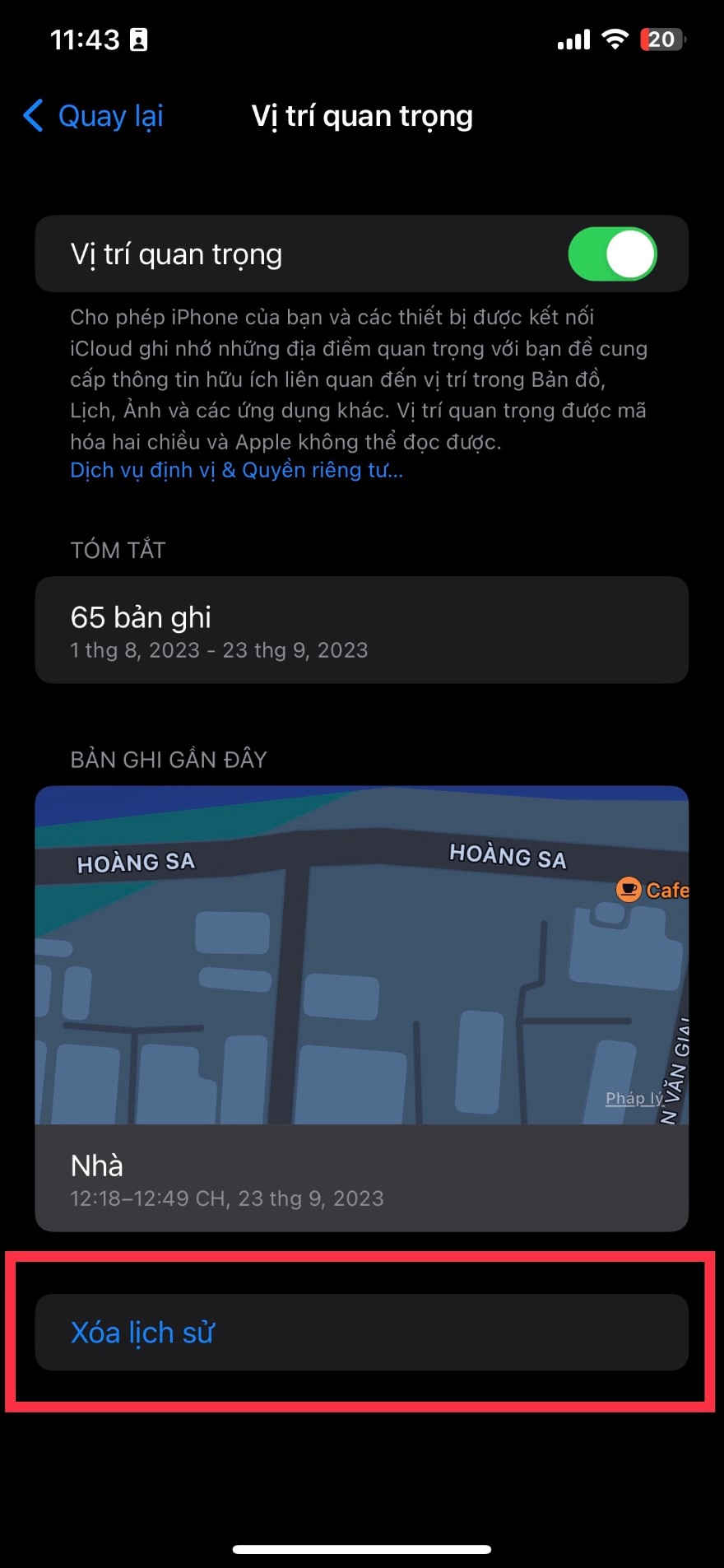Image resolution: width=724 pixels, height=1568 pixels.
Task: Tap the battery indicator showing 20
Action: pyautogui.click(x=661, y=39)
